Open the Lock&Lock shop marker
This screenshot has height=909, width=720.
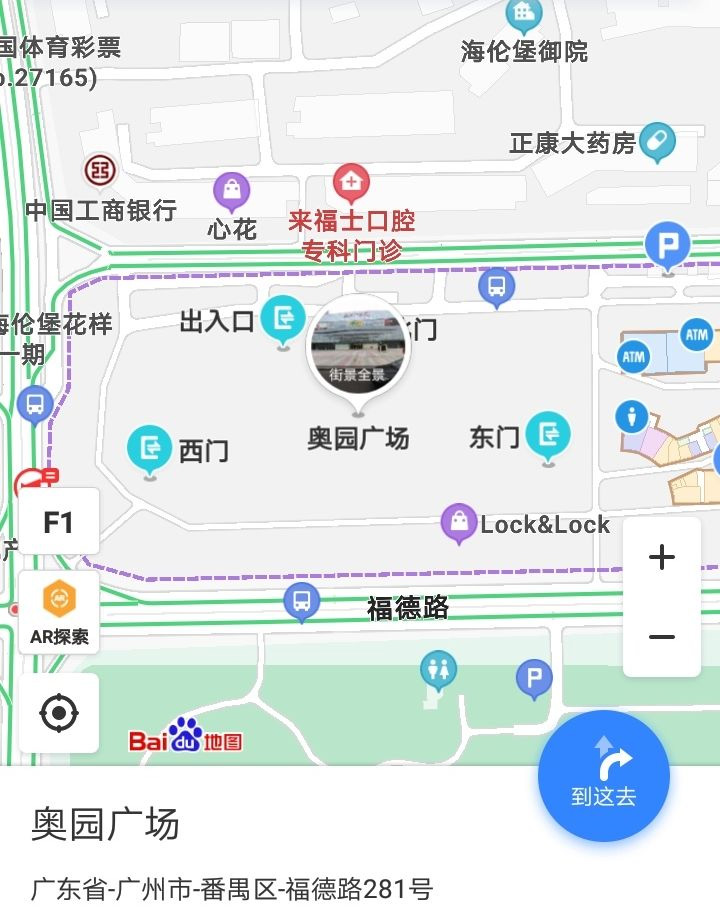point(459,521)
